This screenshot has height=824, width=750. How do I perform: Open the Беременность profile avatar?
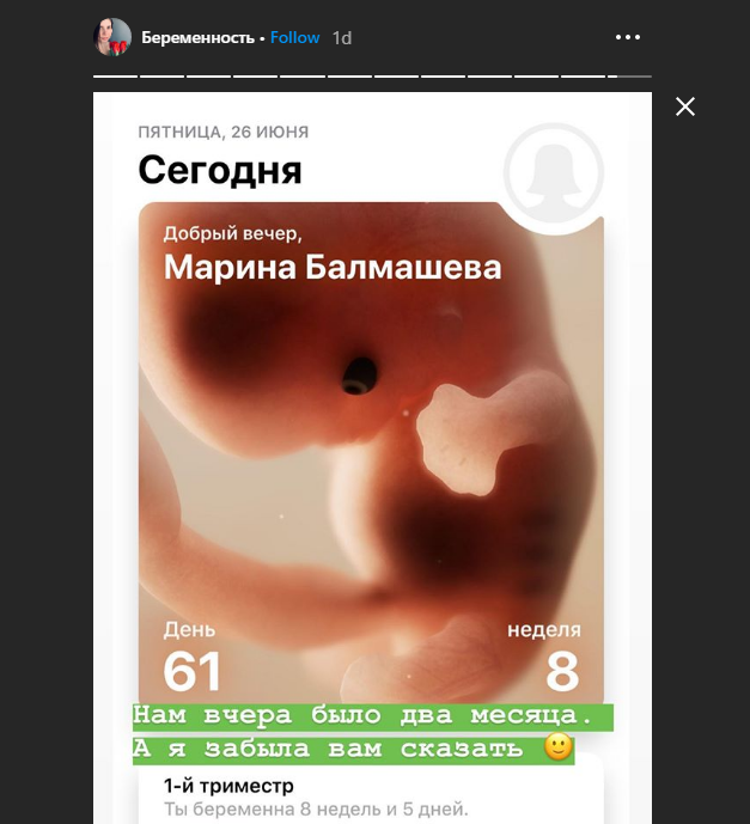(112, 37)
